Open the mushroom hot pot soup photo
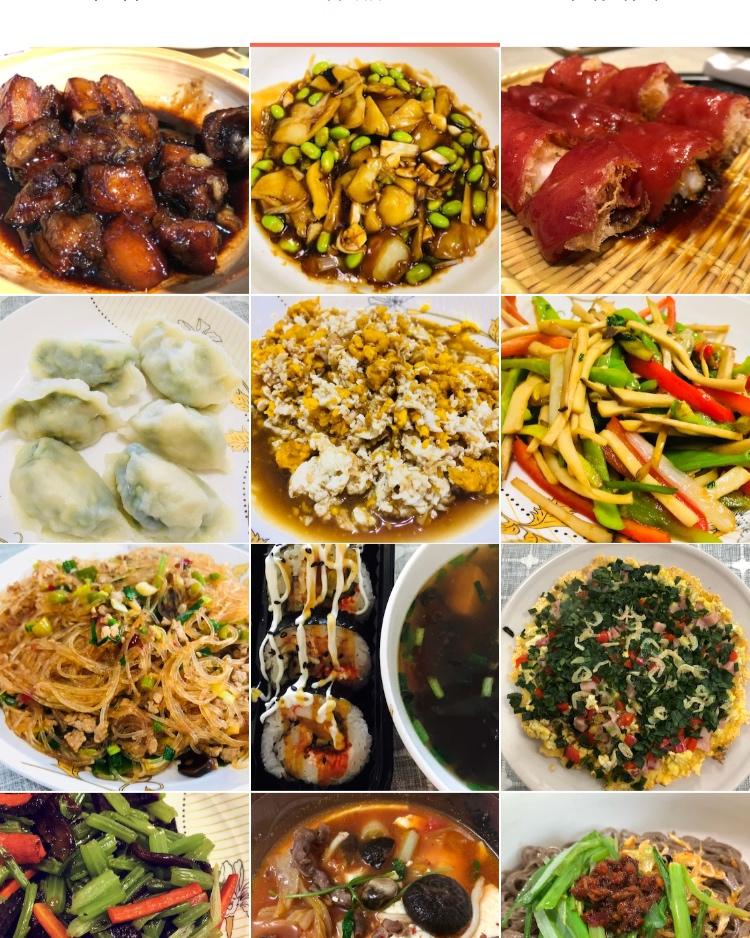This screenshot has width=750, height=938. 374,866
